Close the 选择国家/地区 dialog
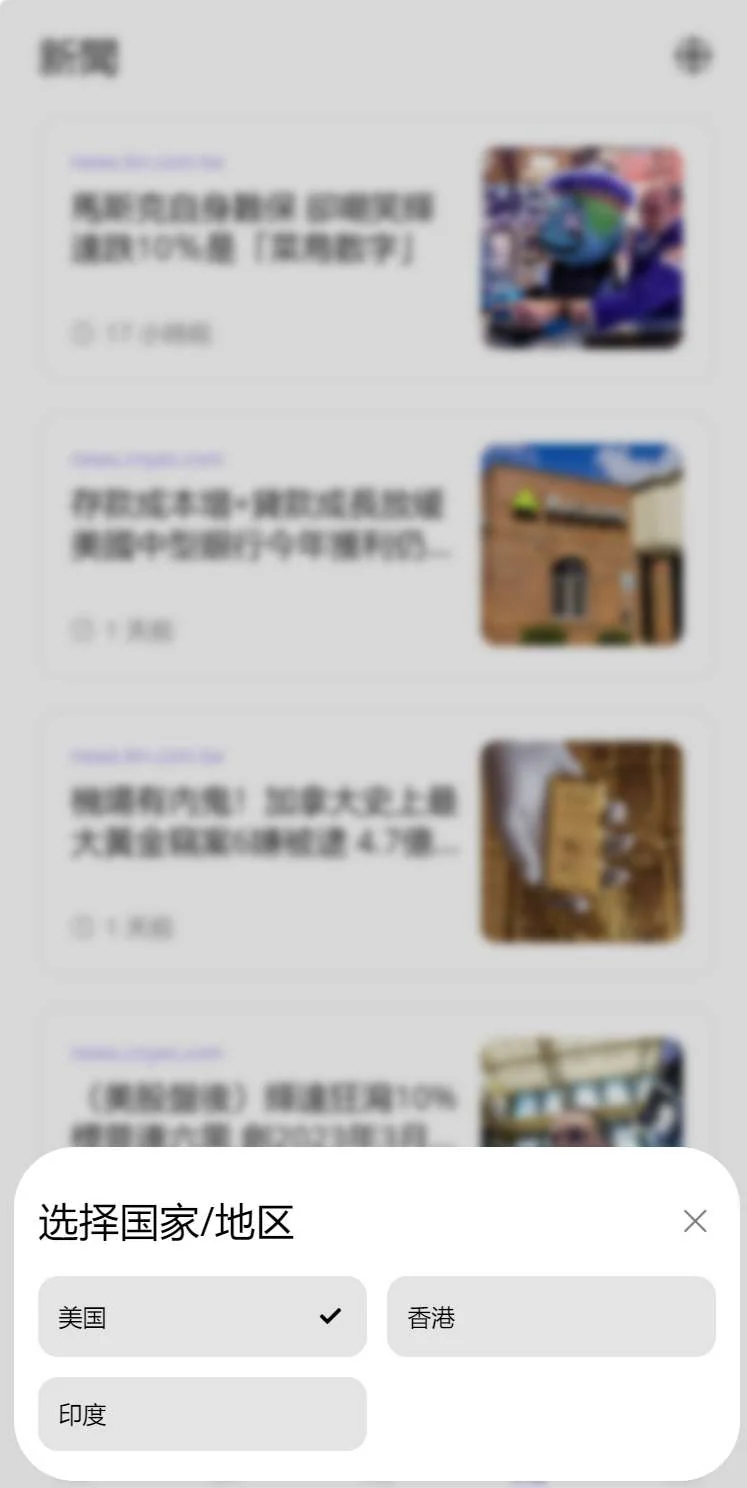Image resolution: width=747 pixels, height=1488 pixels. point(695,1221)
